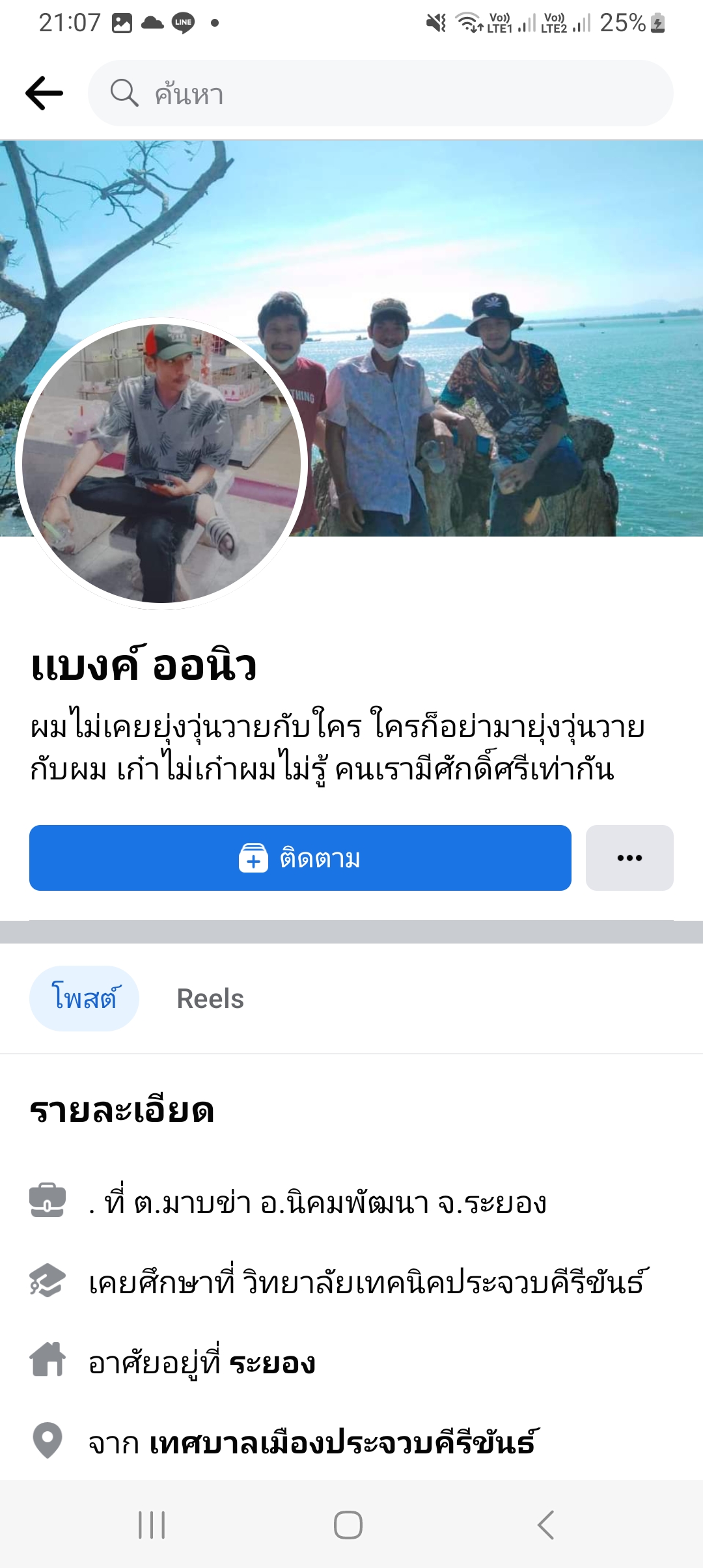
Task: Go back using the top arrow
Action: [44, 93]
